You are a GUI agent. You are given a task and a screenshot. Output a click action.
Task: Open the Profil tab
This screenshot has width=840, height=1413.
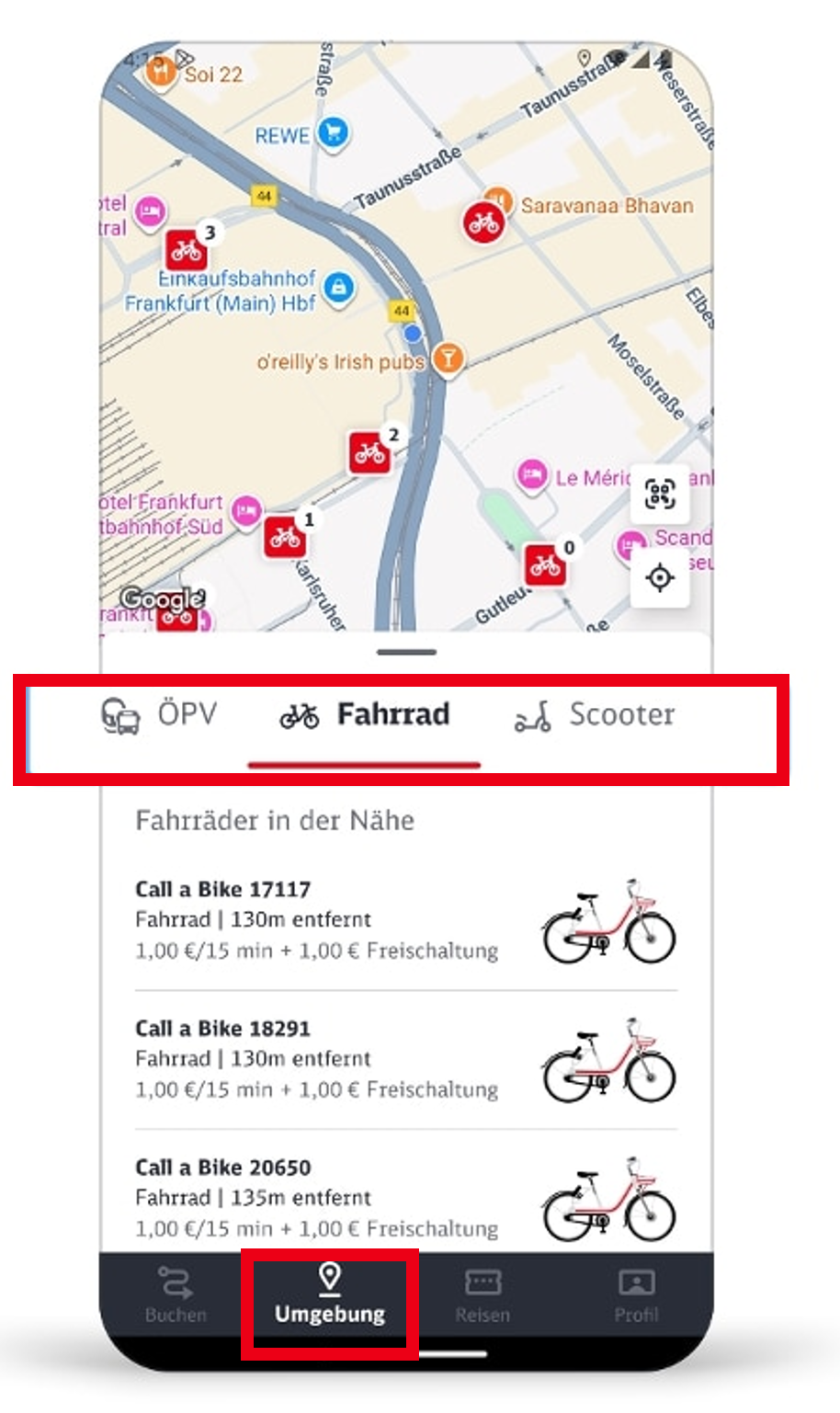(x=636, y=1294)
